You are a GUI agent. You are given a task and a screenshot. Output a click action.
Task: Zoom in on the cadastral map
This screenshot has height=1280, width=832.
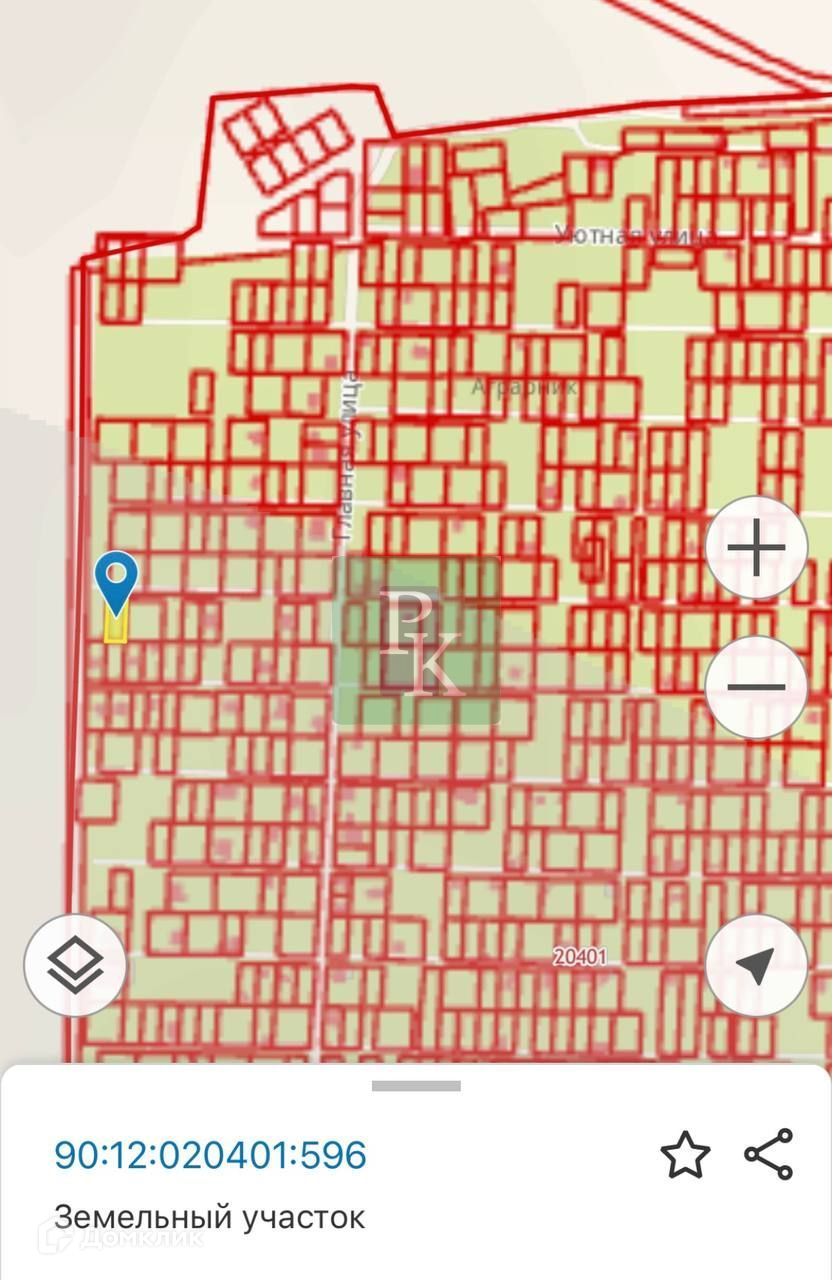click(x=756, y=549)
